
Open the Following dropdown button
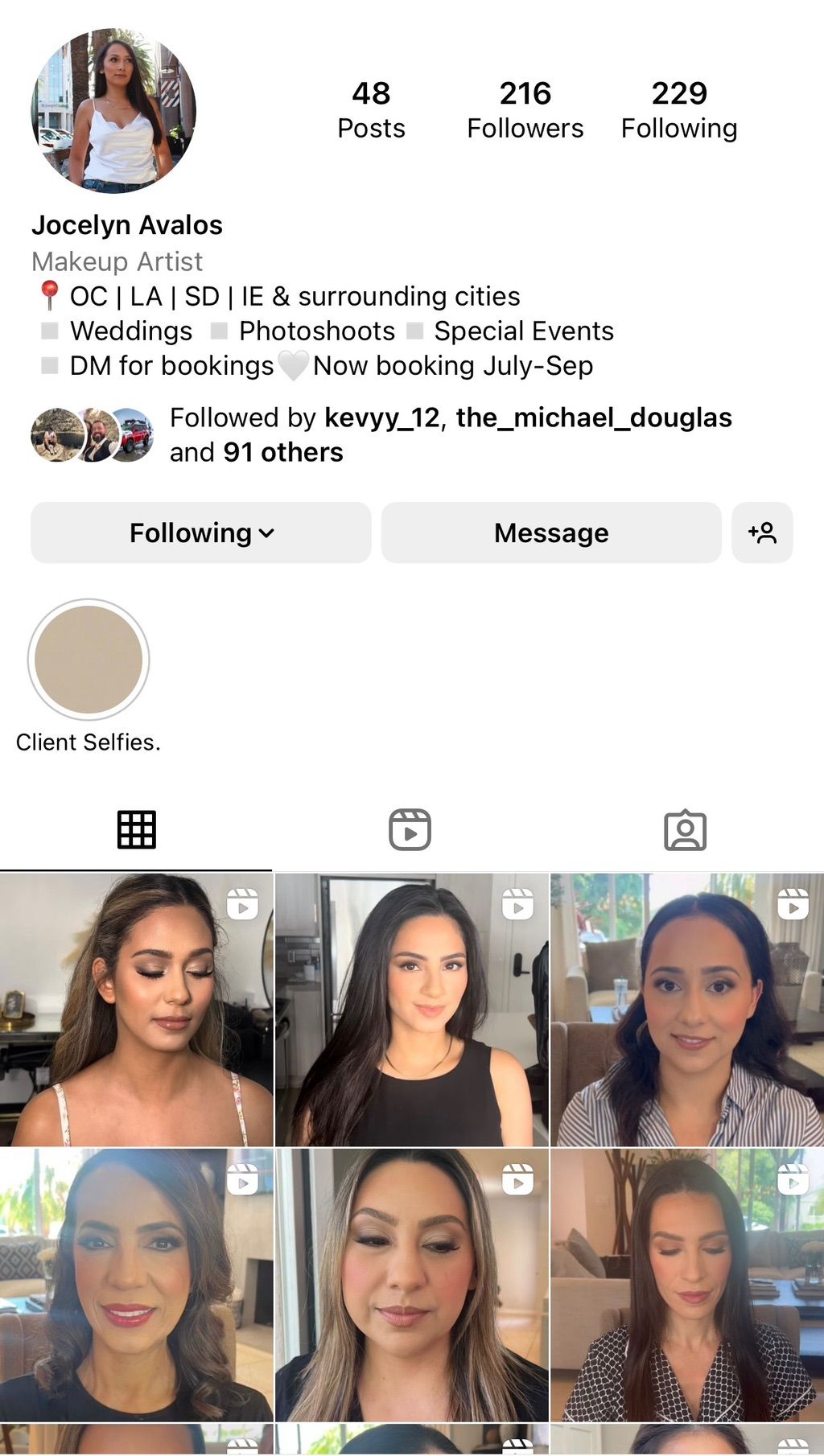tap(201, 533)
